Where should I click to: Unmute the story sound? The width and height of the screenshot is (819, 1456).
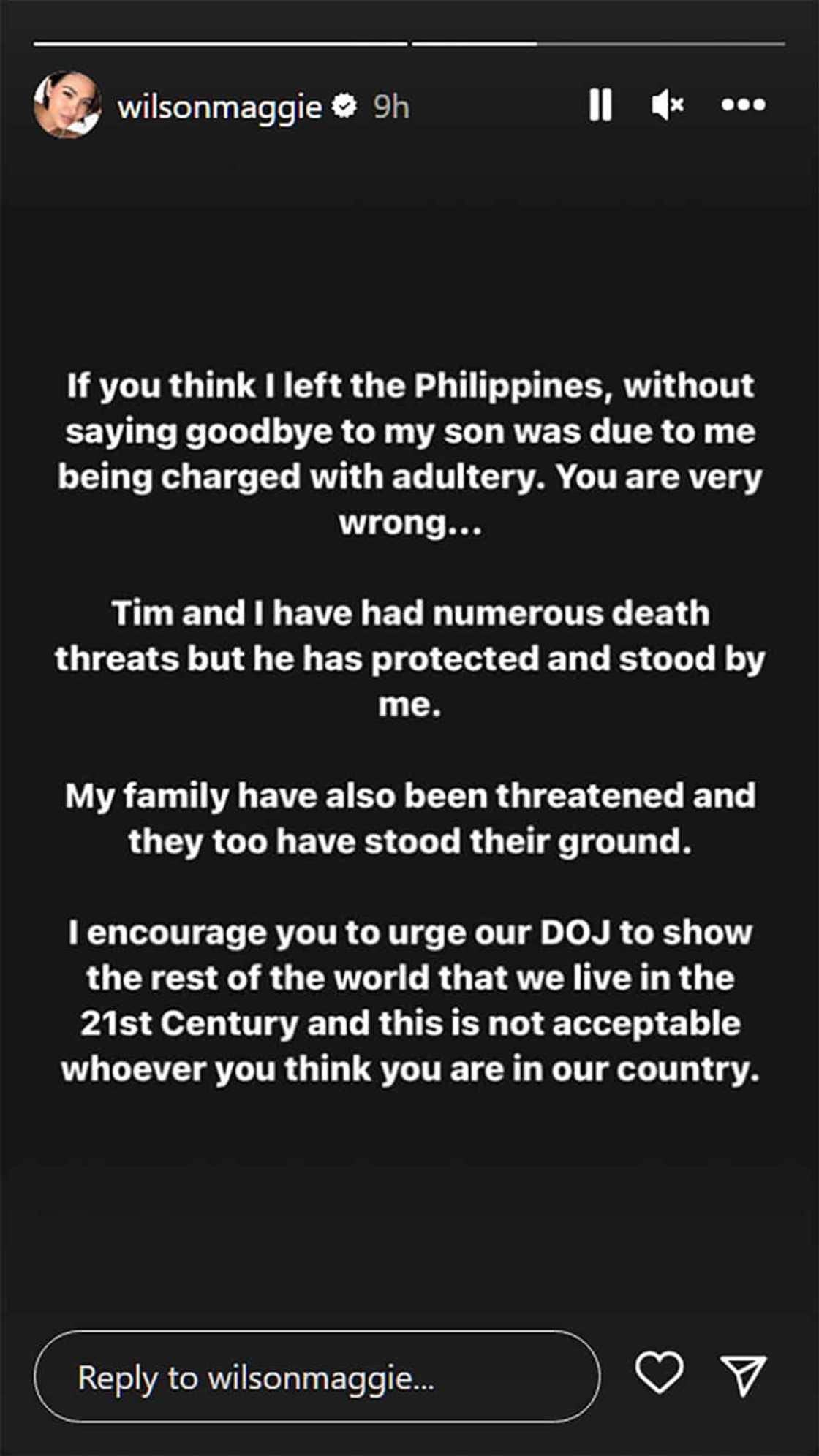tap(668, 105)
